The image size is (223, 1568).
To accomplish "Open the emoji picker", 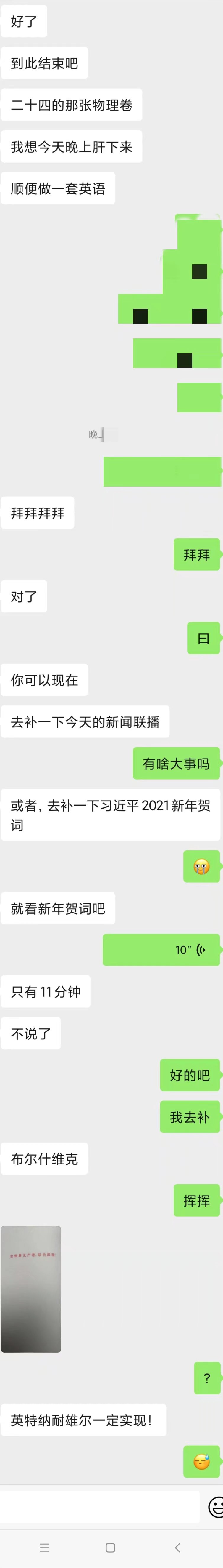I will (216, 1507).
